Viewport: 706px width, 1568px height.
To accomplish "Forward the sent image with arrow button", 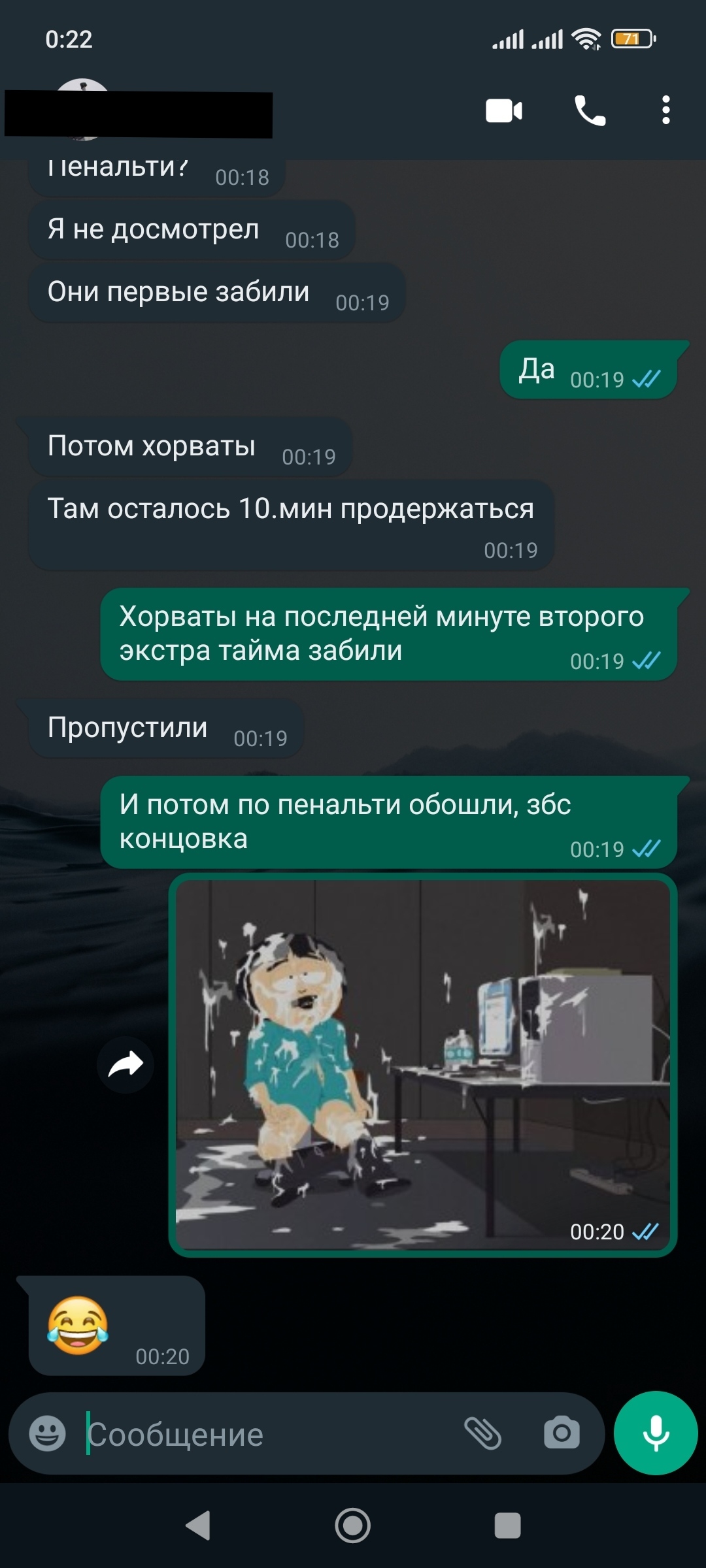I will click(126, 1065).
